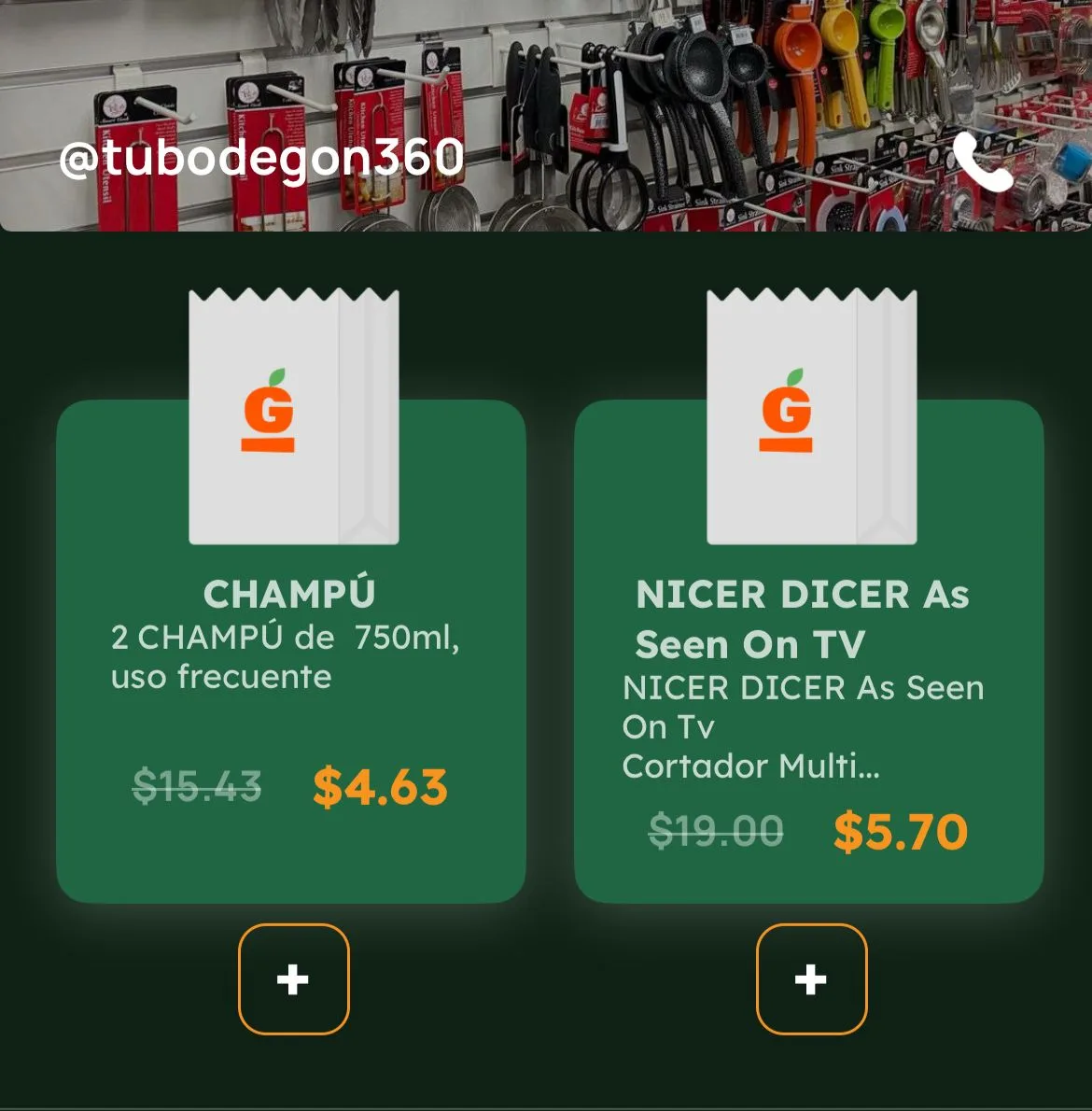
Task: Open the @tubodegon360 store profile
Action: tap(262, 157)
